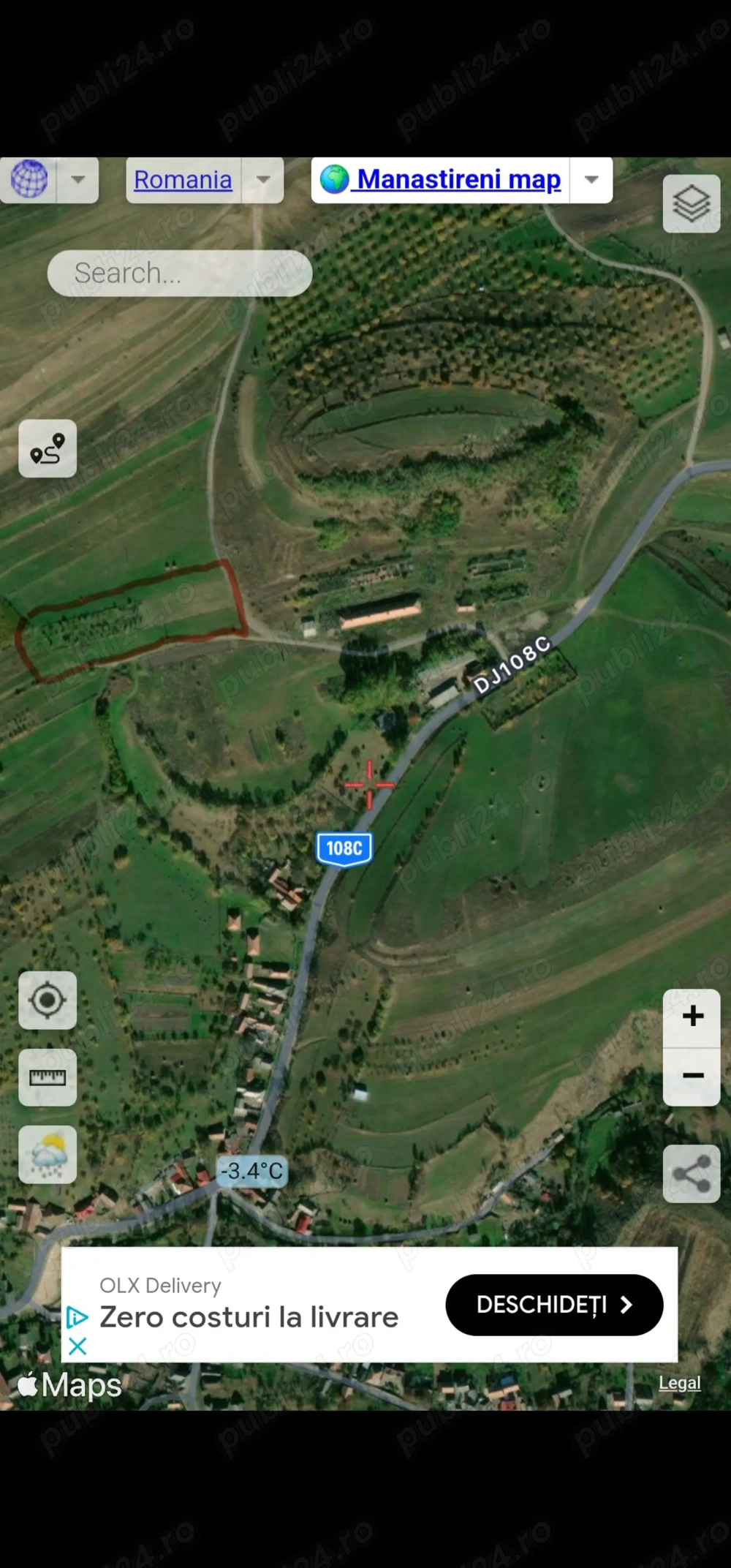Open the route directions tool
This screenshot has height=1568, width=731.
48,448
